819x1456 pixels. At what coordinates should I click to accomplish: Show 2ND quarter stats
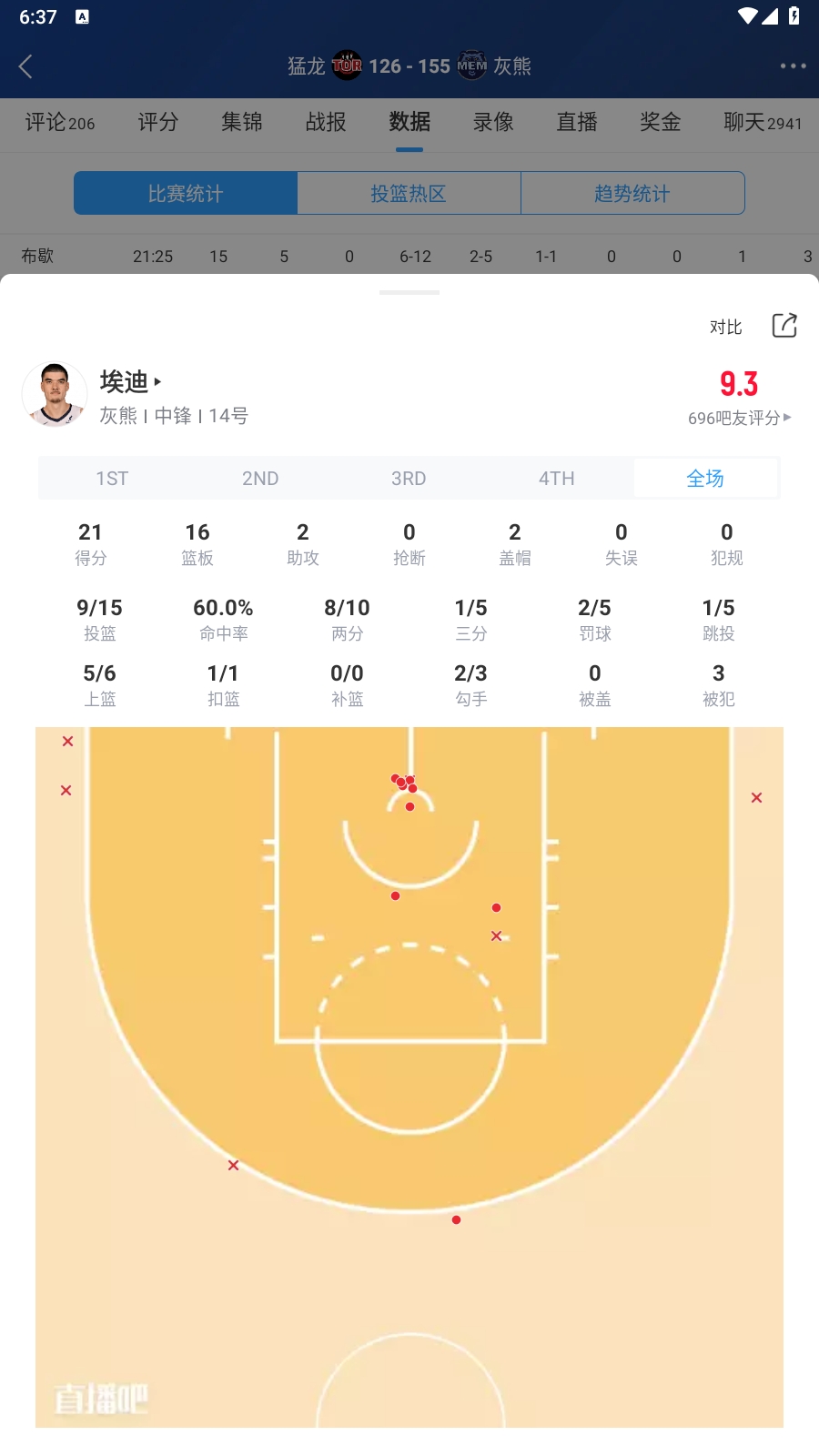coord(260,479)
